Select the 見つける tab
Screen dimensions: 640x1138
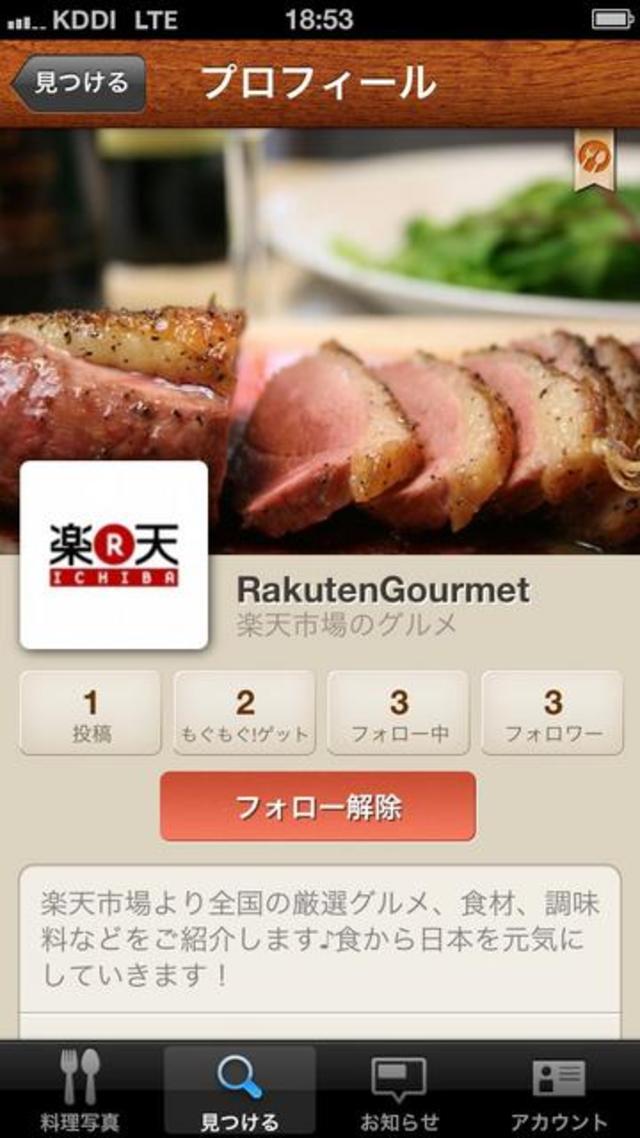(239, 1090)
